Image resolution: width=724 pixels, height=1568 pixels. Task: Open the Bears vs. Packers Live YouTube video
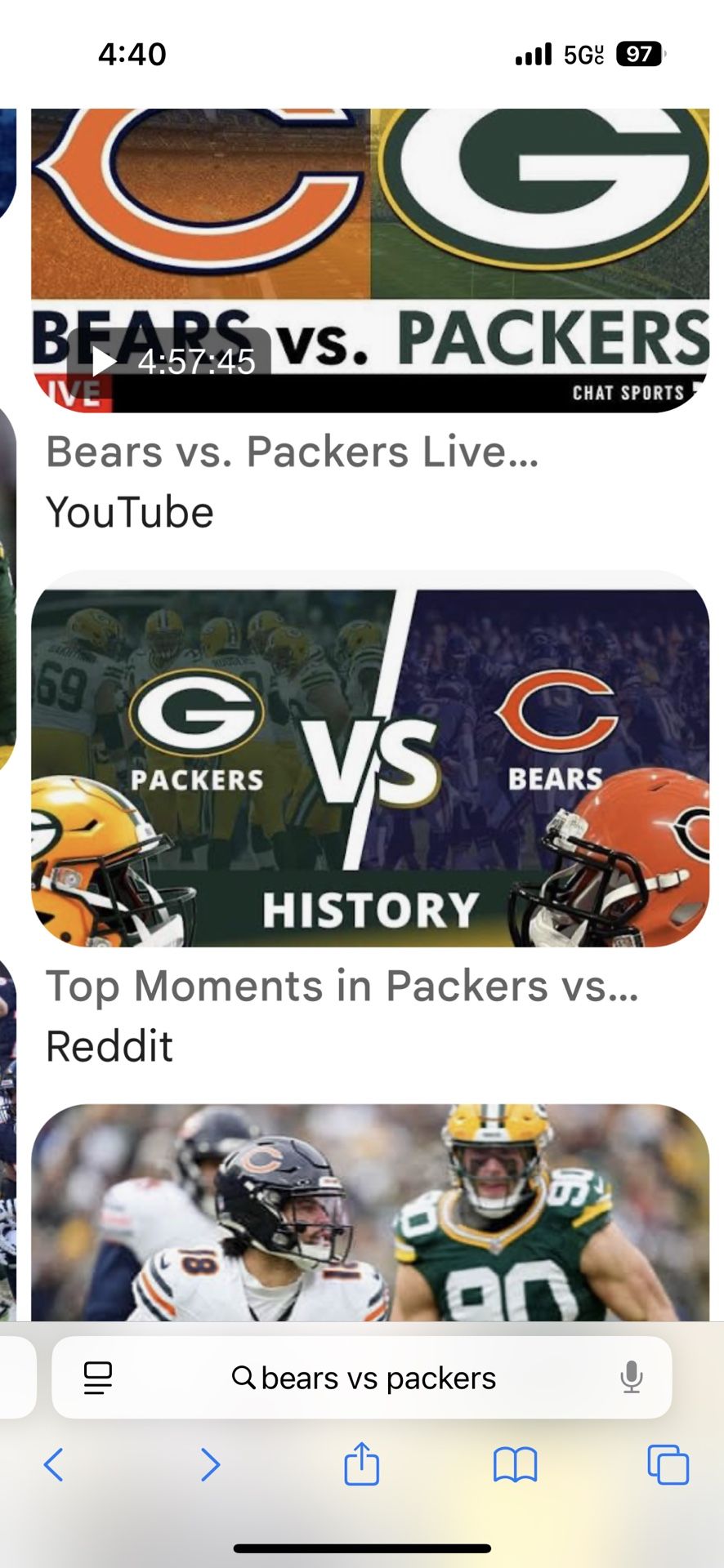click(369, 261)
